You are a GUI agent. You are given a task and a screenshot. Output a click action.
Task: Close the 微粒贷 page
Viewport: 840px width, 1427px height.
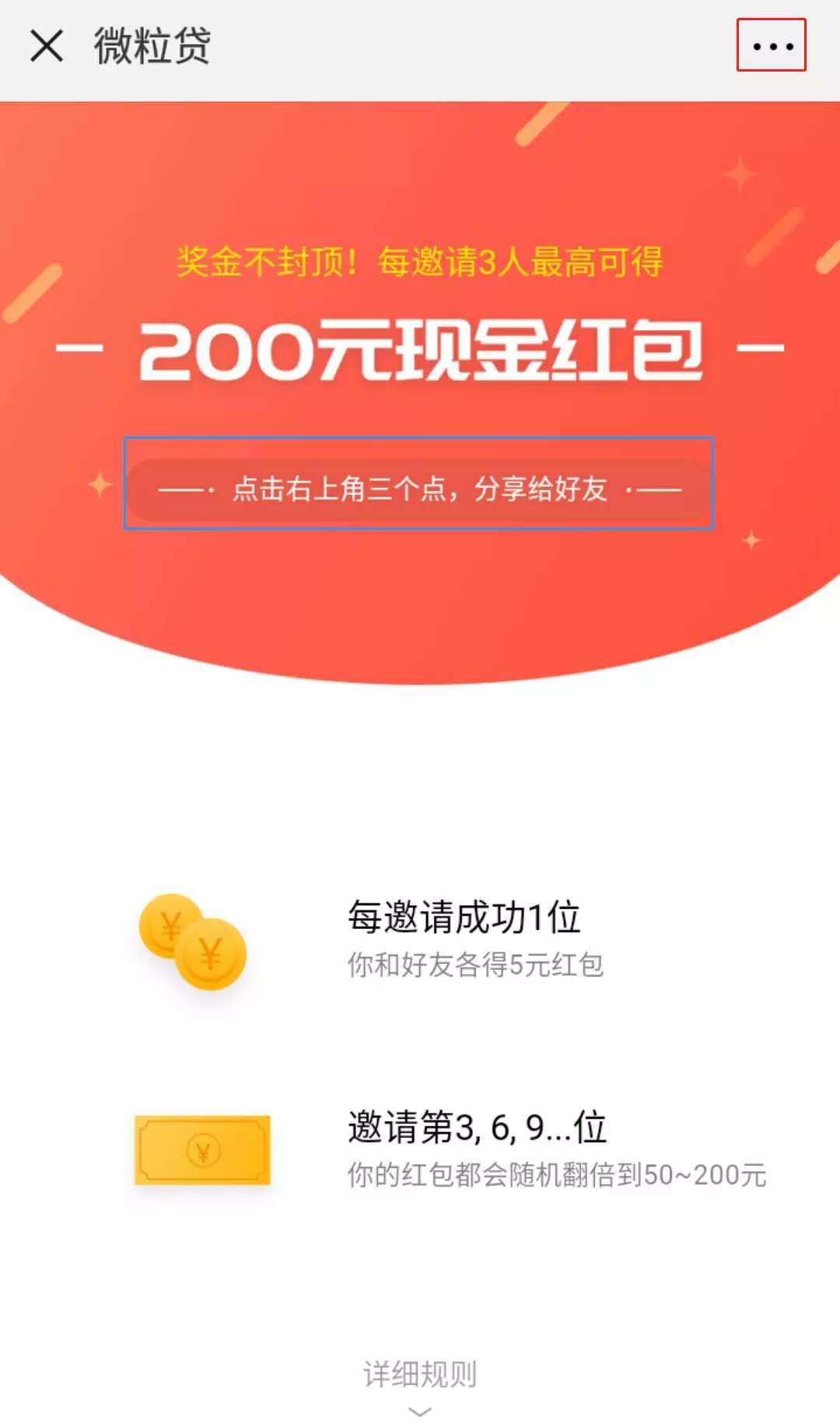[x=47, y=46]
